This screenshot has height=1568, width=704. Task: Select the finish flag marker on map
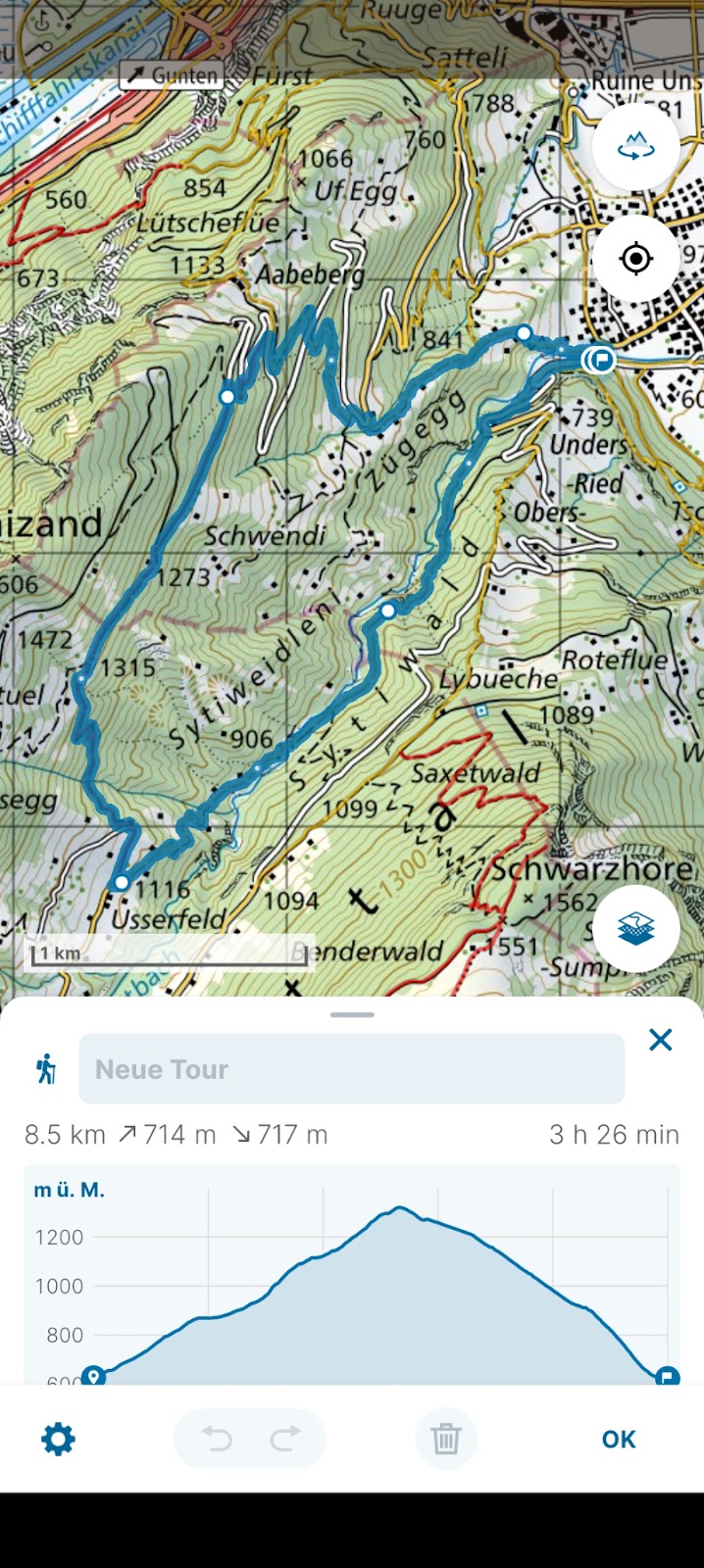(600, 360)
